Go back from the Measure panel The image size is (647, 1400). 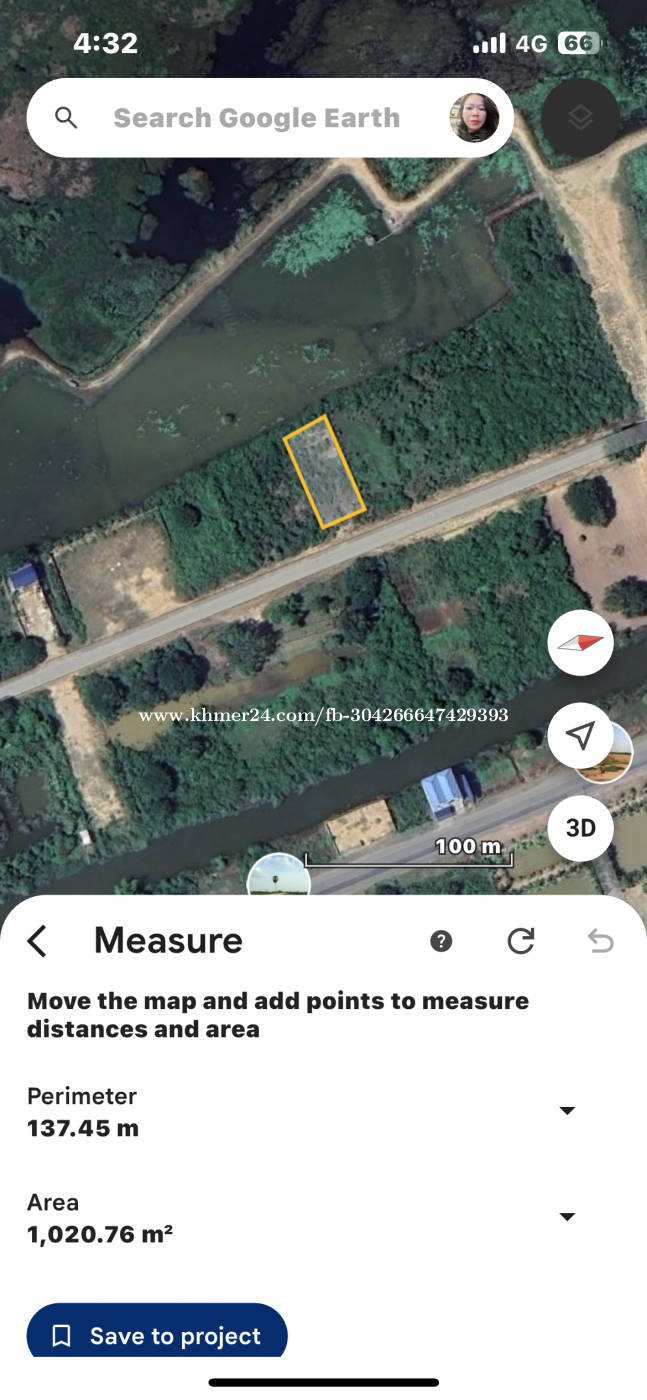click(x=37, y=941)
